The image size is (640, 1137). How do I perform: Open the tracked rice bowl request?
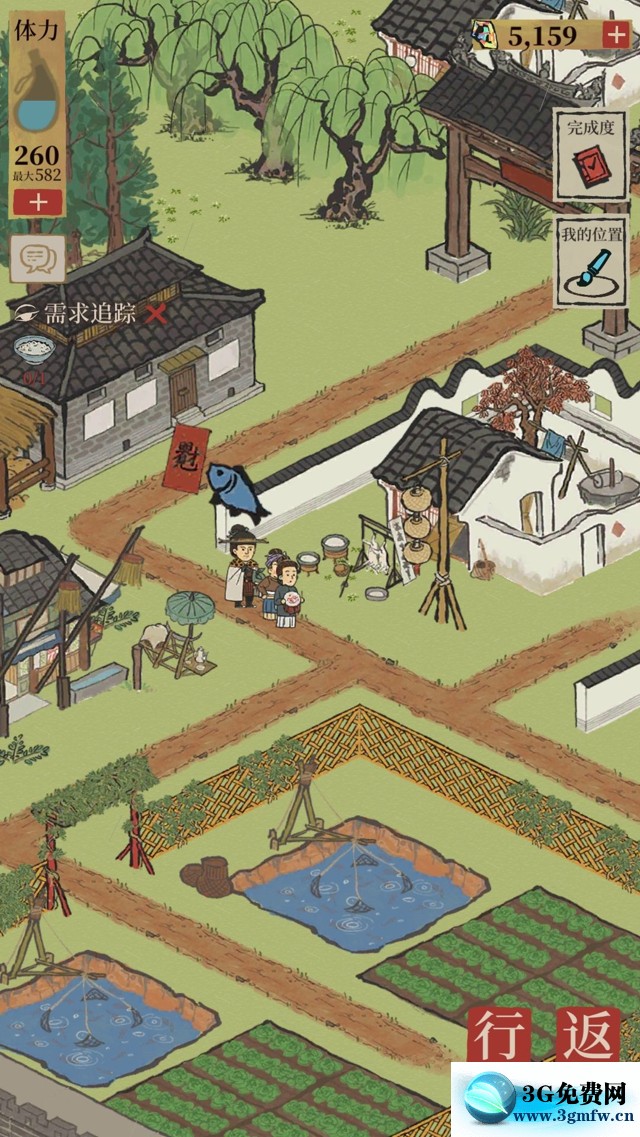tap(34, 349)
